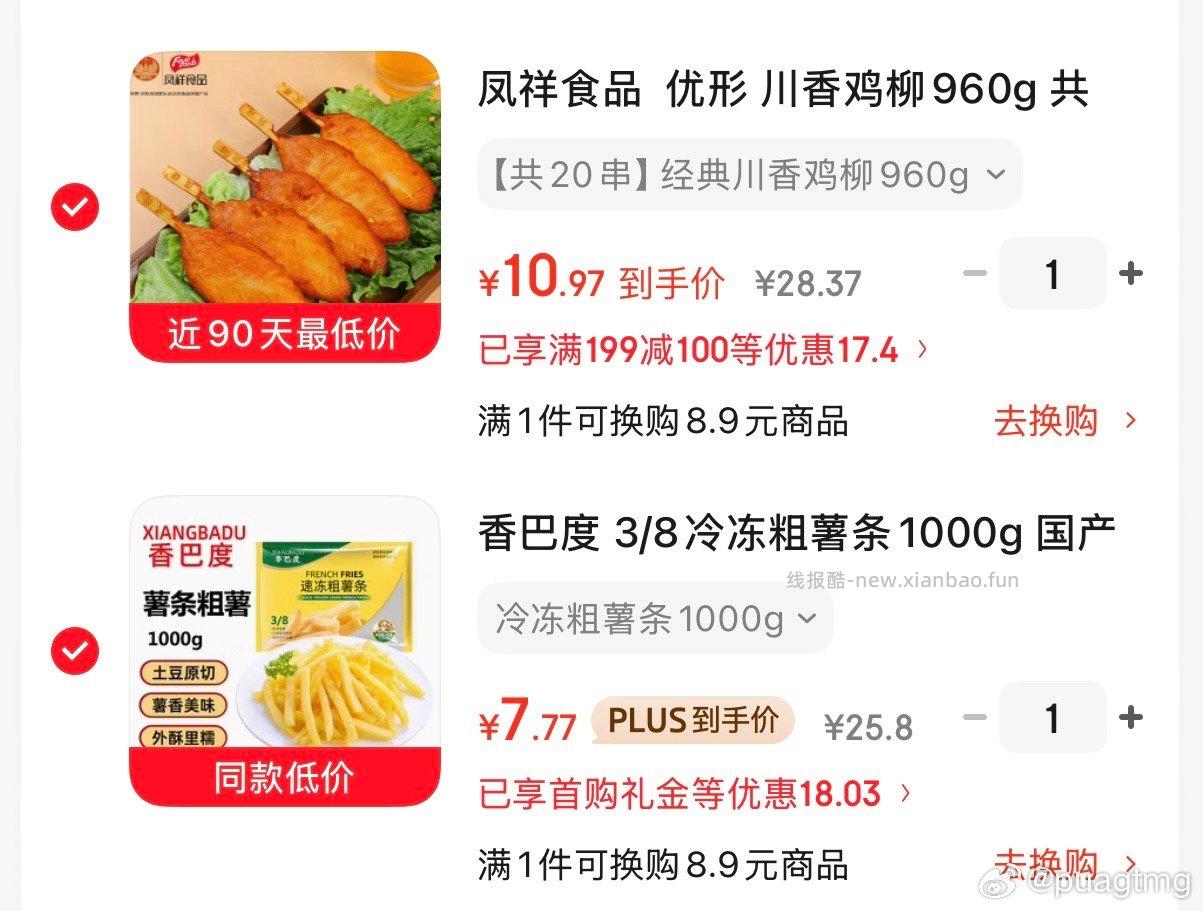Edit the quantity field for 冷冻粗薯条

pos(1052,717)
